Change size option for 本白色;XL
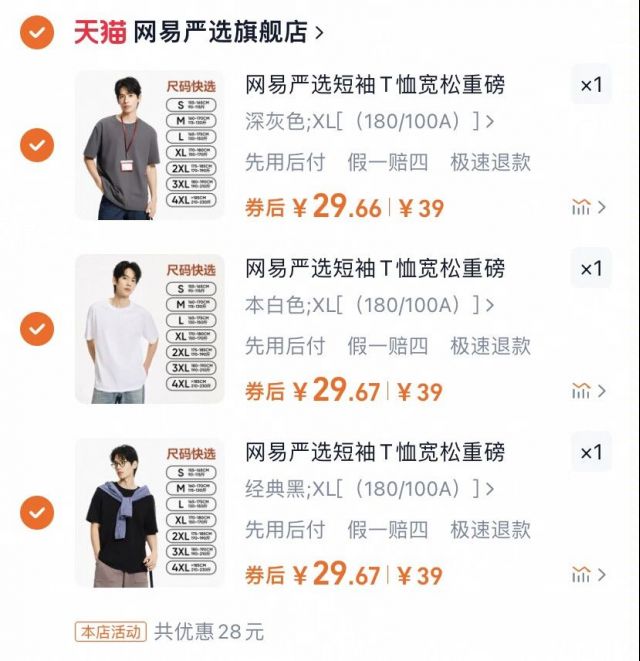The width and height of the screenshot is (640, 661). 370,305
